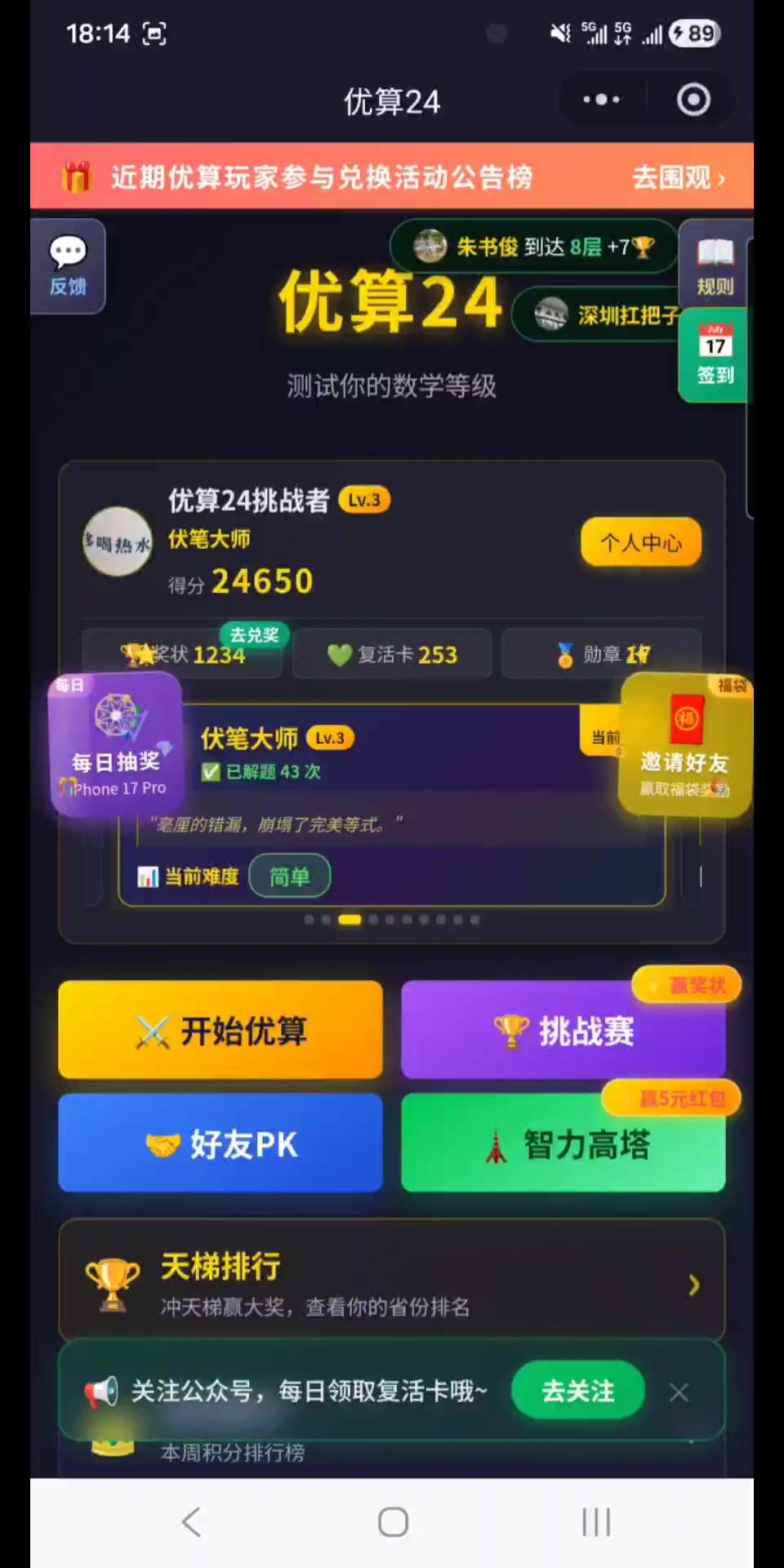Image resolution: width=784 pixels, height=1568 pixels.
Task: Open 每日抽奖 daily lottery
Action: tap(116, 745)
